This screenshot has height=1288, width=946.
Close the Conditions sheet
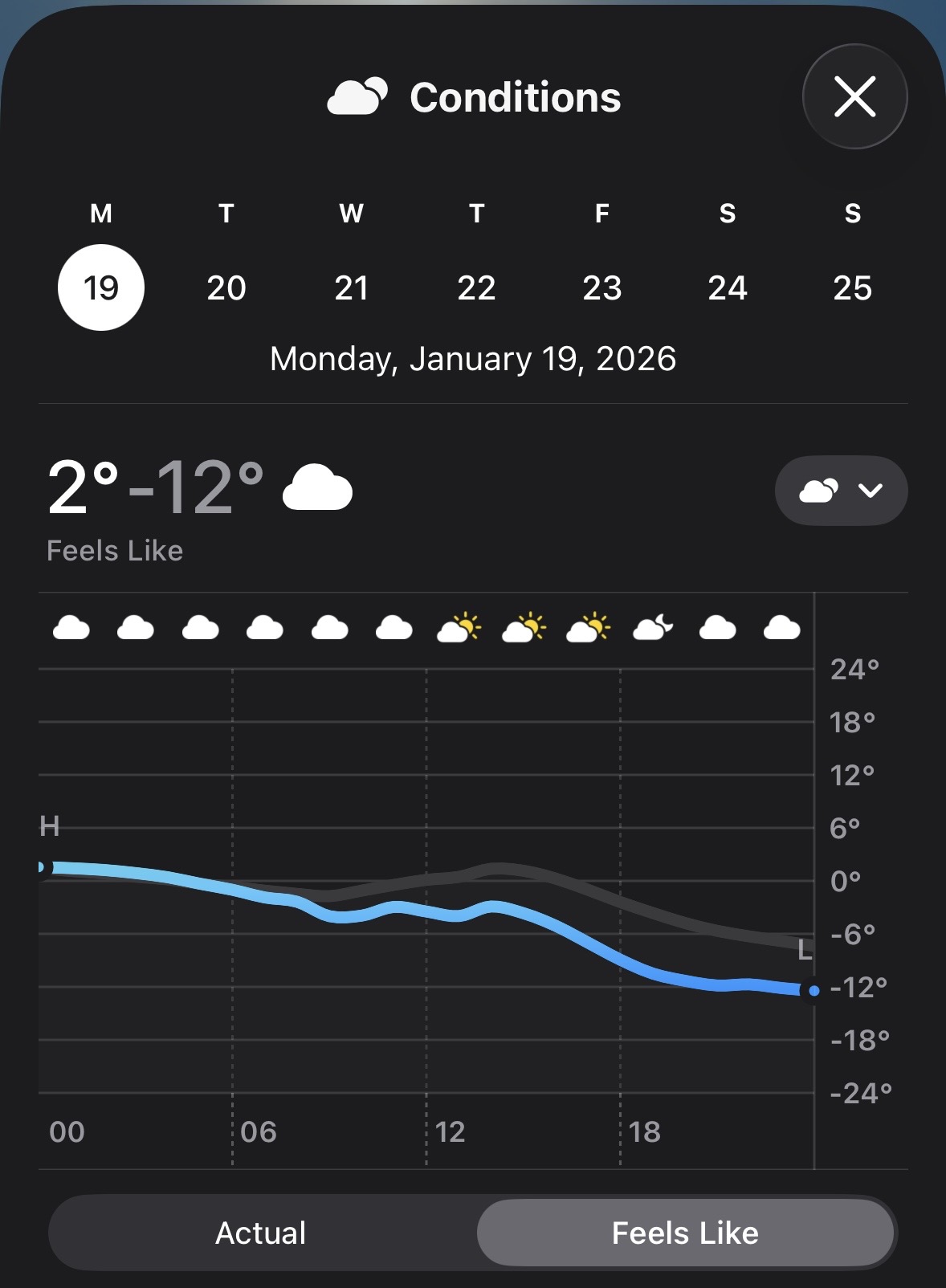coord(854,97)
